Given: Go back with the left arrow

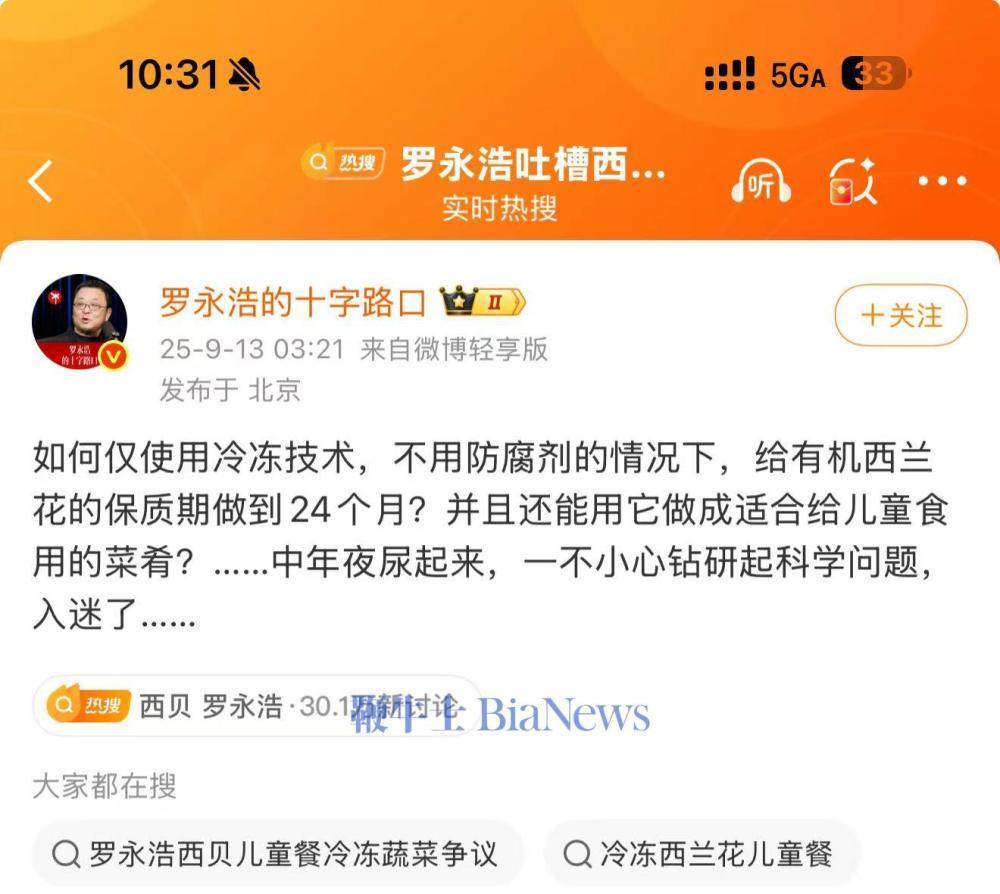Looking at the screenshot, I should coord(41,182).
